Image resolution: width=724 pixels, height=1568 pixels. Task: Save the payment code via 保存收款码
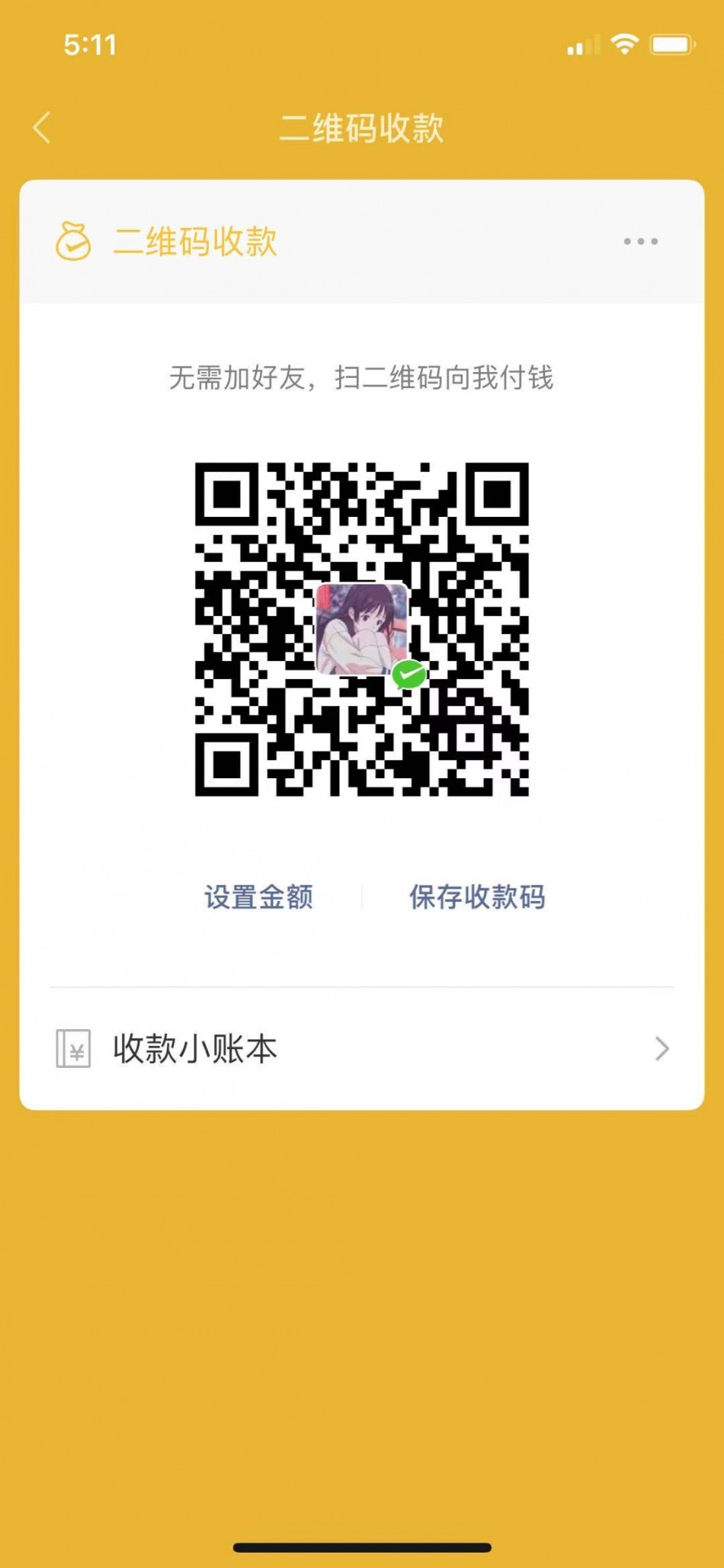click(x=477, y=897)
